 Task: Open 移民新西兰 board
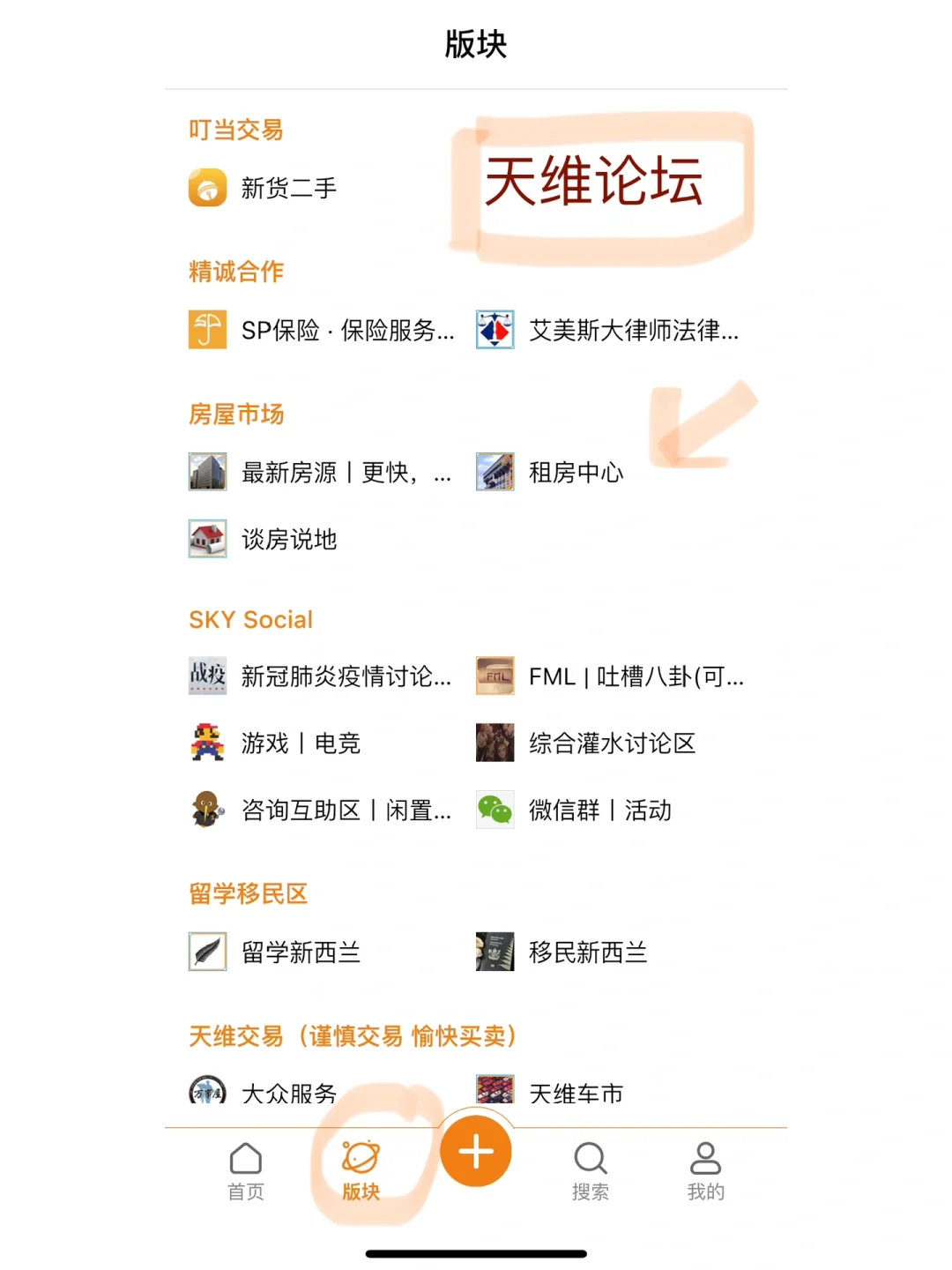point(564,952)
